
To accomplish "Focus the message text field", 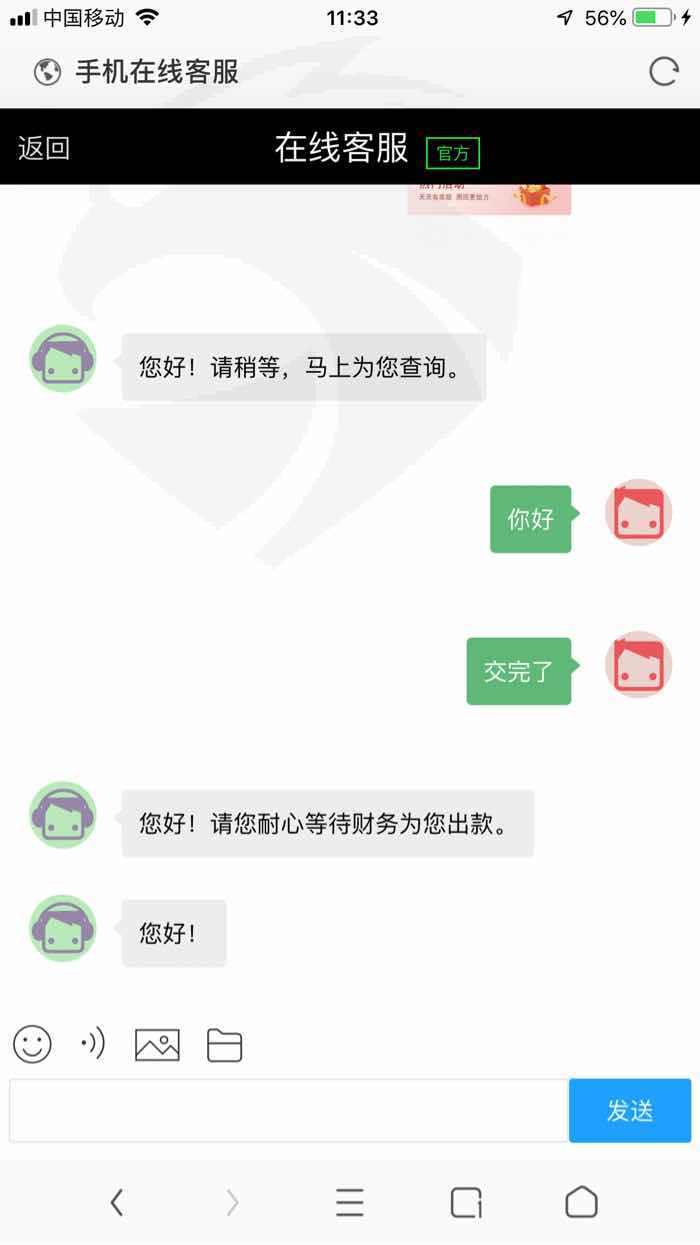I will (288, 1110).
